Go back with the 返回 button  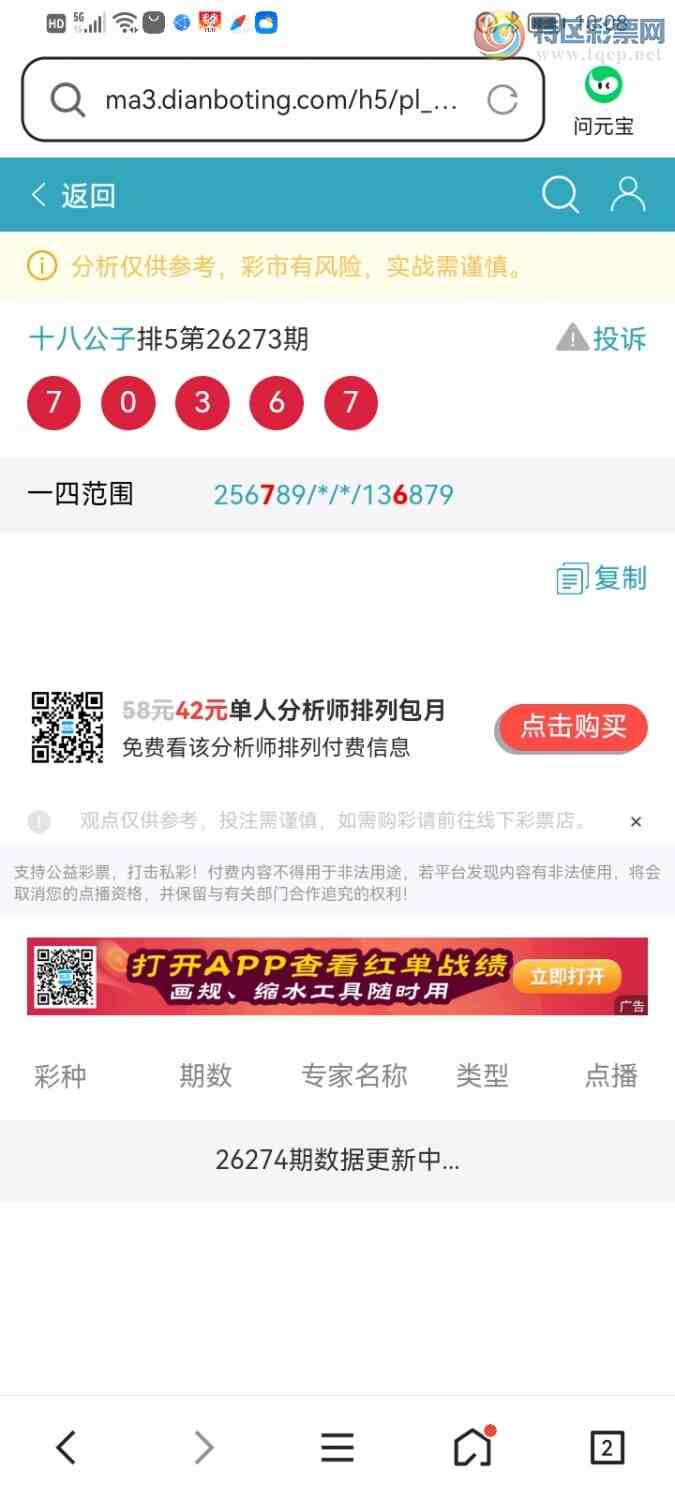(x=73, y=195)
